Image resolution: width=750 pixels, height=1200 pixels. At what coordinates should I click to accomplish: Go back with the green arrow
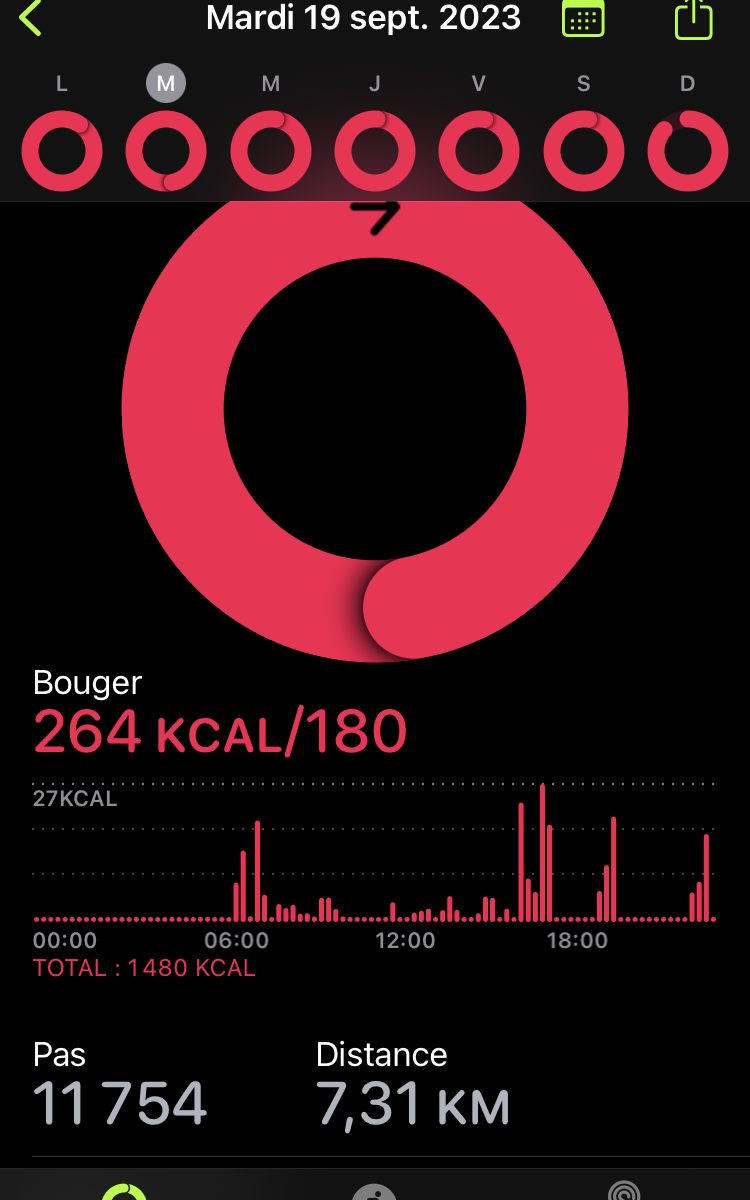point(31,18)
